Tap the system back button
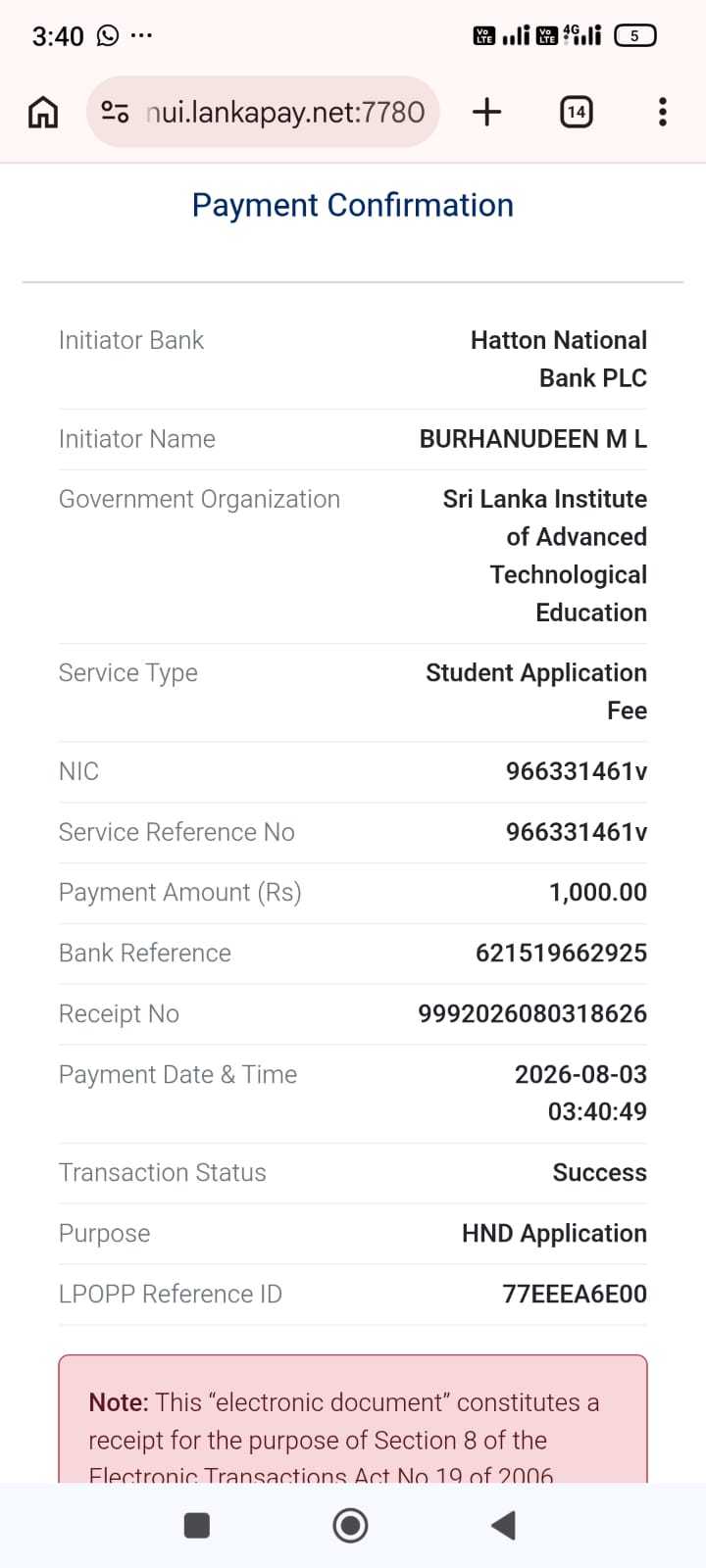Viewport: 706px width, 1568px height. 503,1525
